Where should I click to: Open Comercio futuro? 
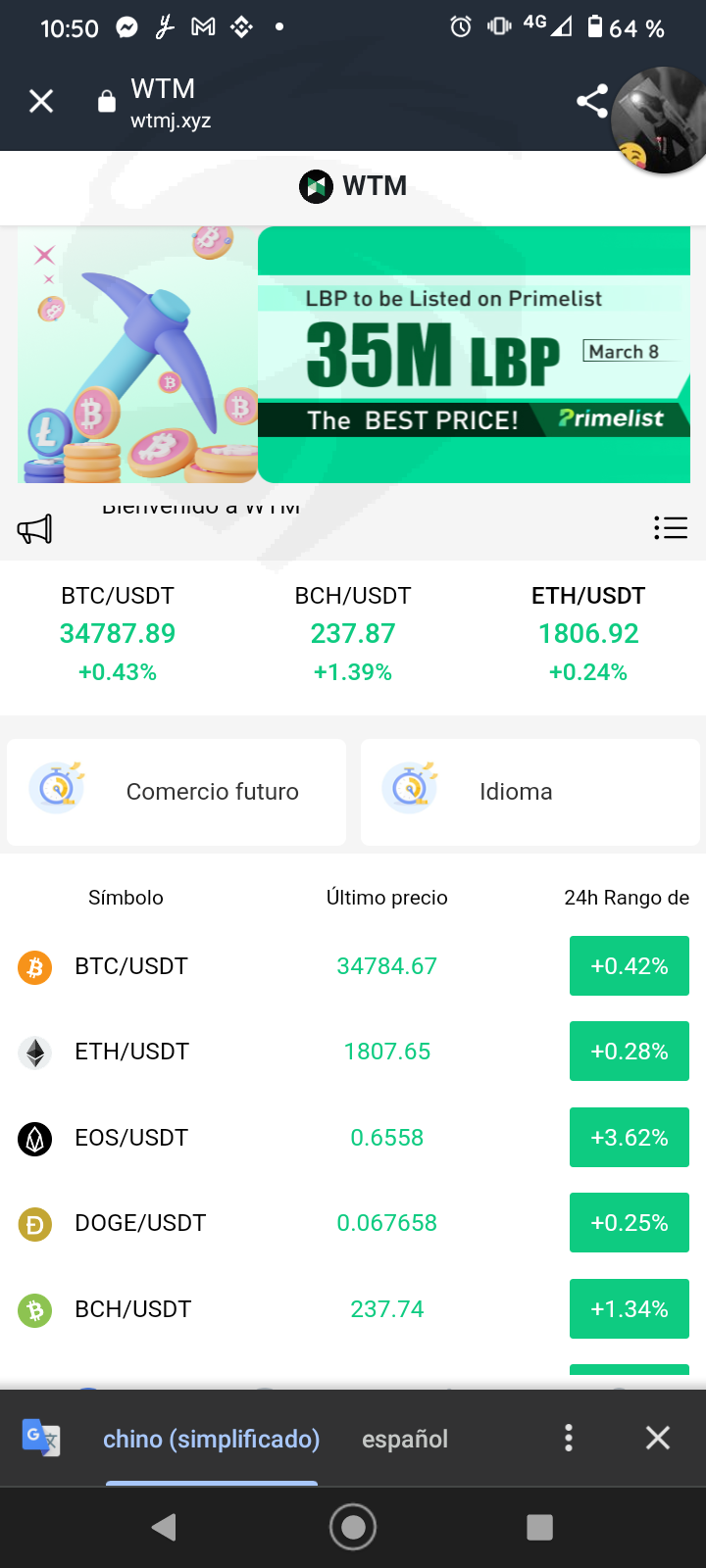[x=176, y=792]
